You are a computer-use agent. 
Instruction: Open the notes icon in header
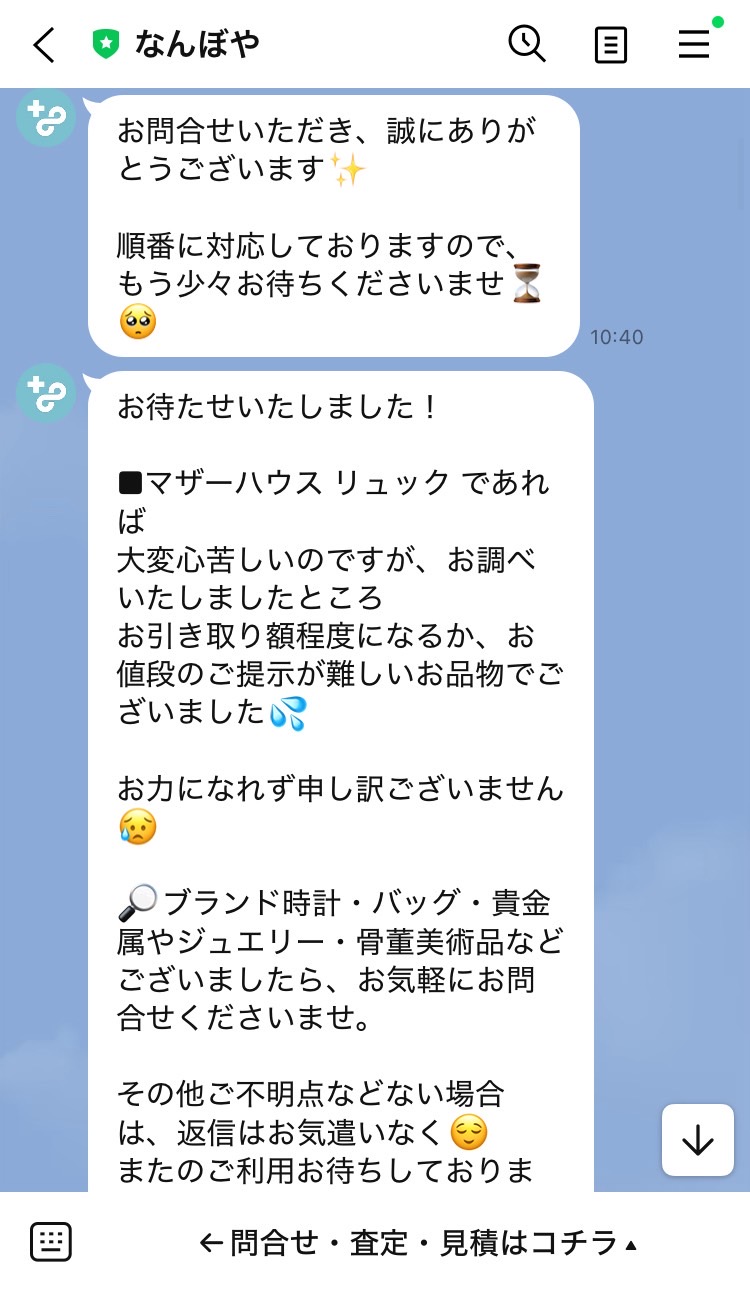611,45
